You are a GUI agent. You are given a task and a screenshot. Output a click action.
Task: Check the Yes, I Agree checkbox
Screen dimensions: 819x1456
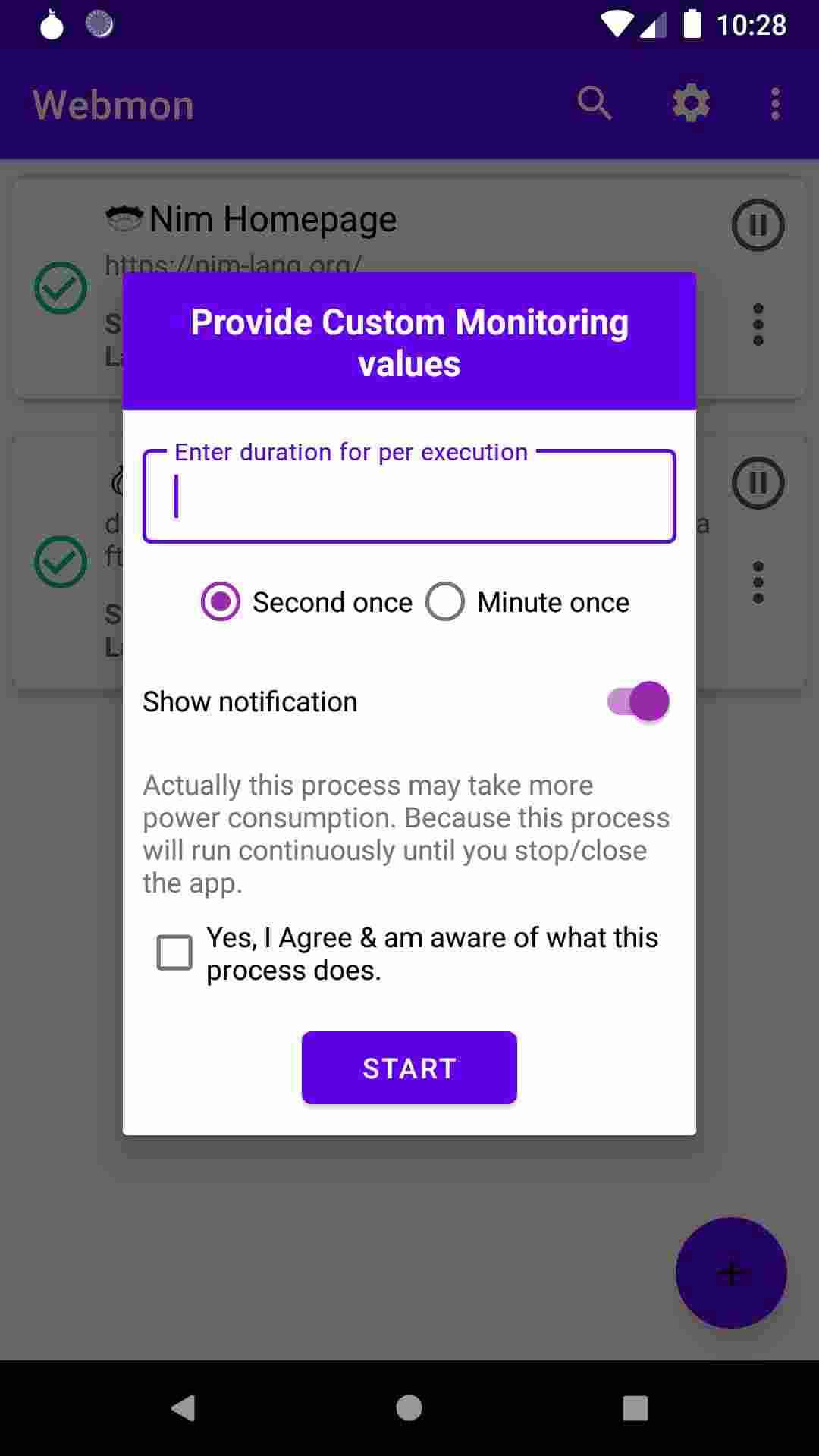pos(174,953)
